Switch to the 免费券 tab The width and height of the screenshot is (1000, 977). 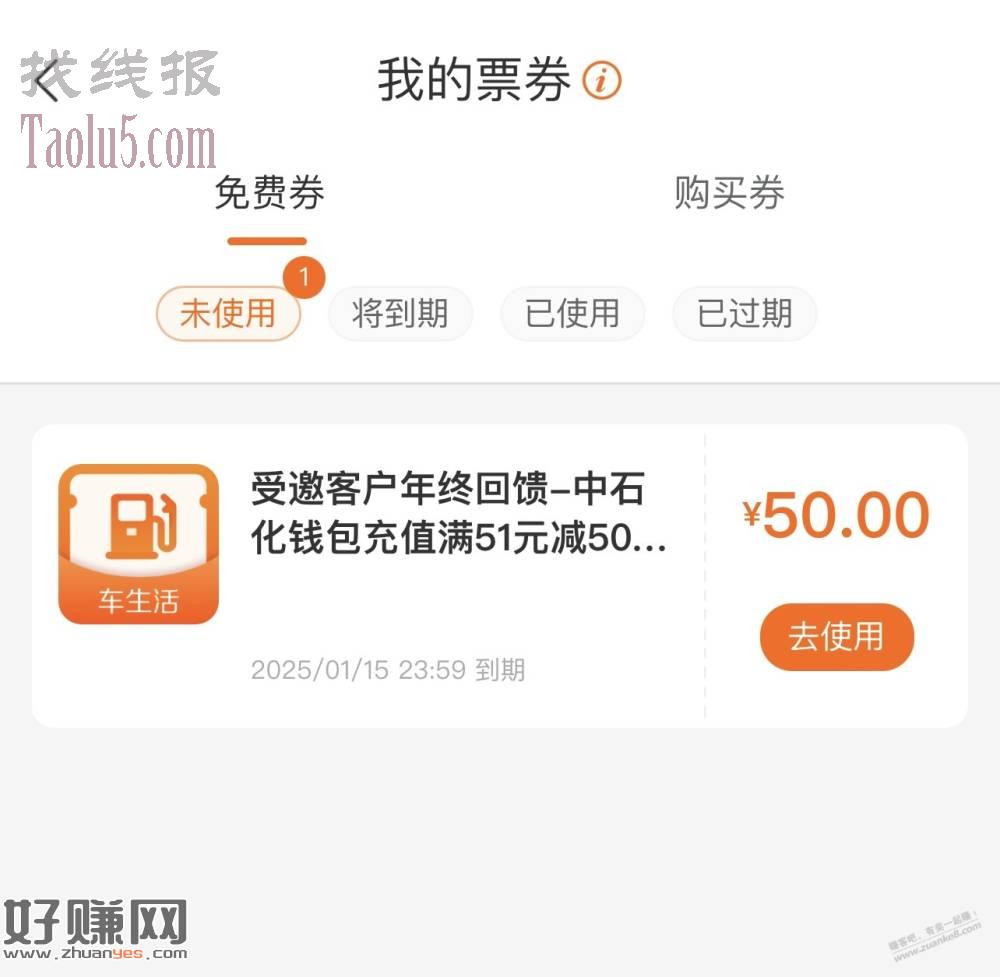(268, 193)
